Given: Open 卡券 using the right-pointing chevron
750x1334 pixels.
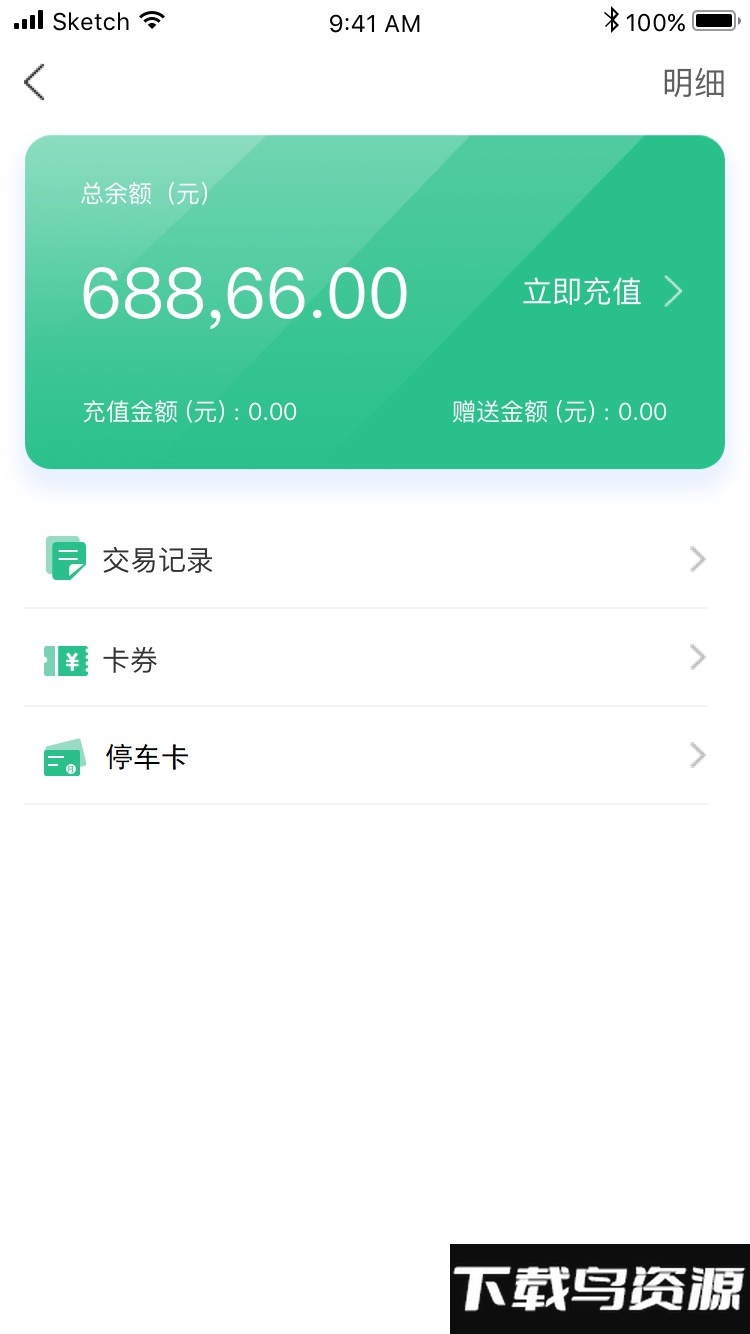Looking at the screenshot, I should [696, 657].
